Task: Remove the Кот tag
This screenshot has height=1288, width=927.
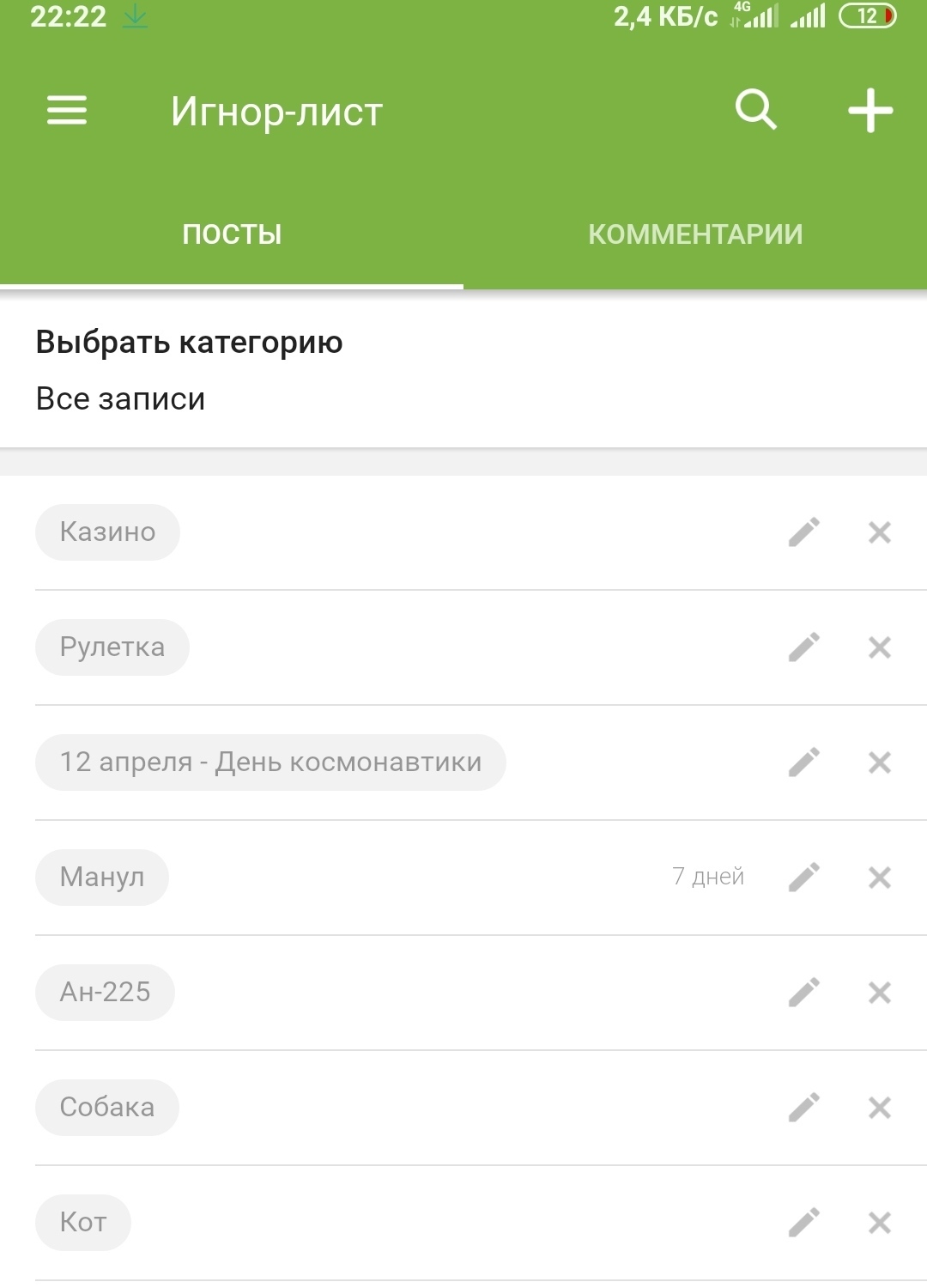Action: (880, 1223)
